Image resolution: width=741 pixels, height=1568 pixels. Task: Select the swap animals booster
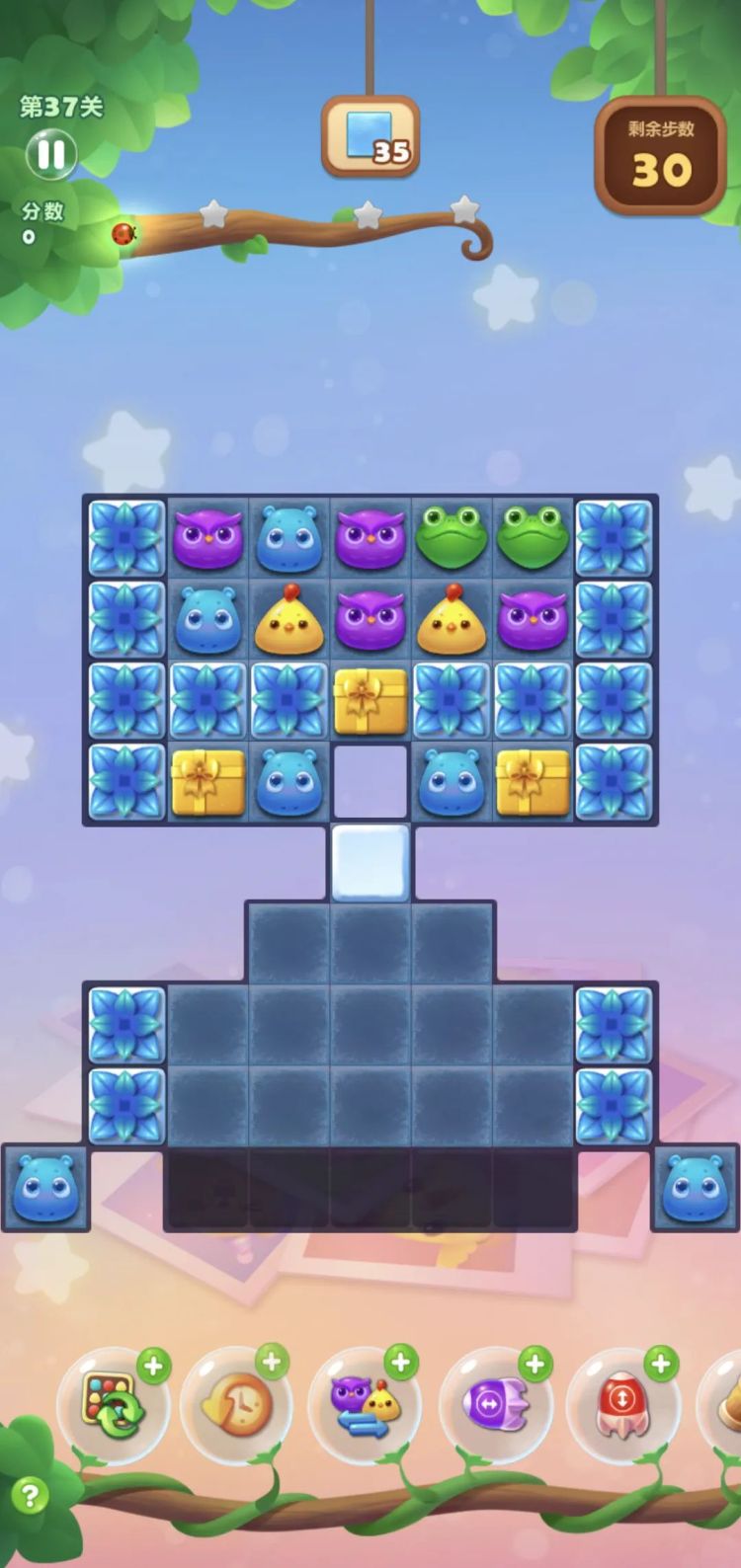[366, 1405]
